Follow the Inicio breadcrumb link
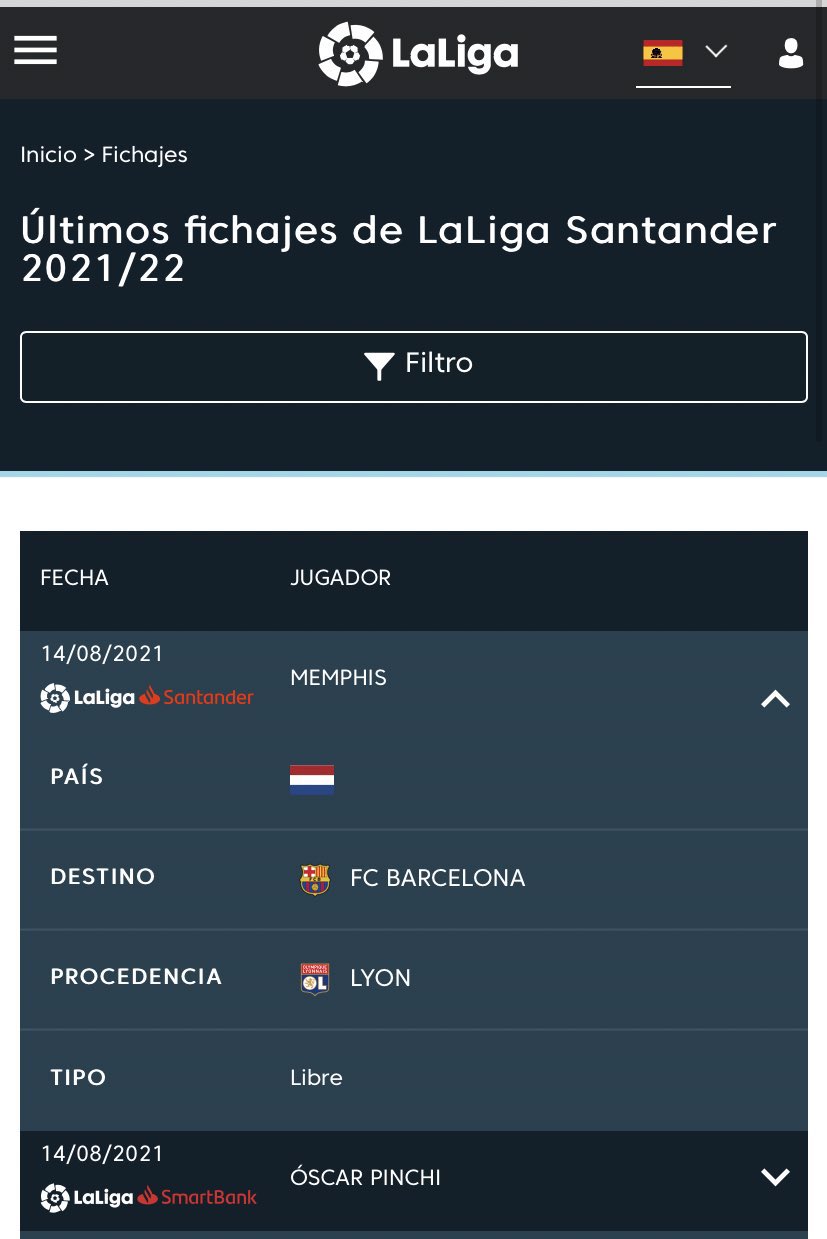 click(48, 155)
